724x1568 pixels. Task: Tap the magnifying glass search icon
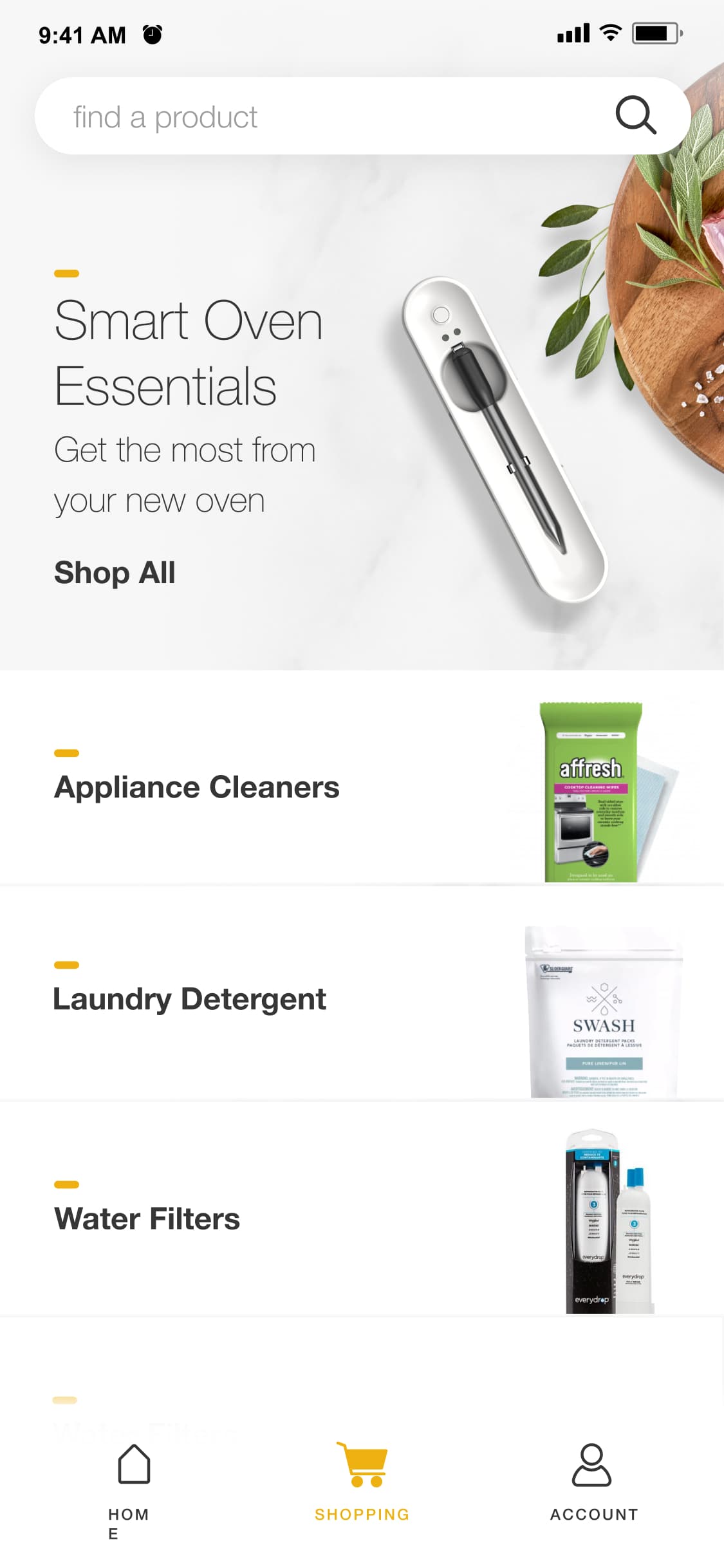635,115
